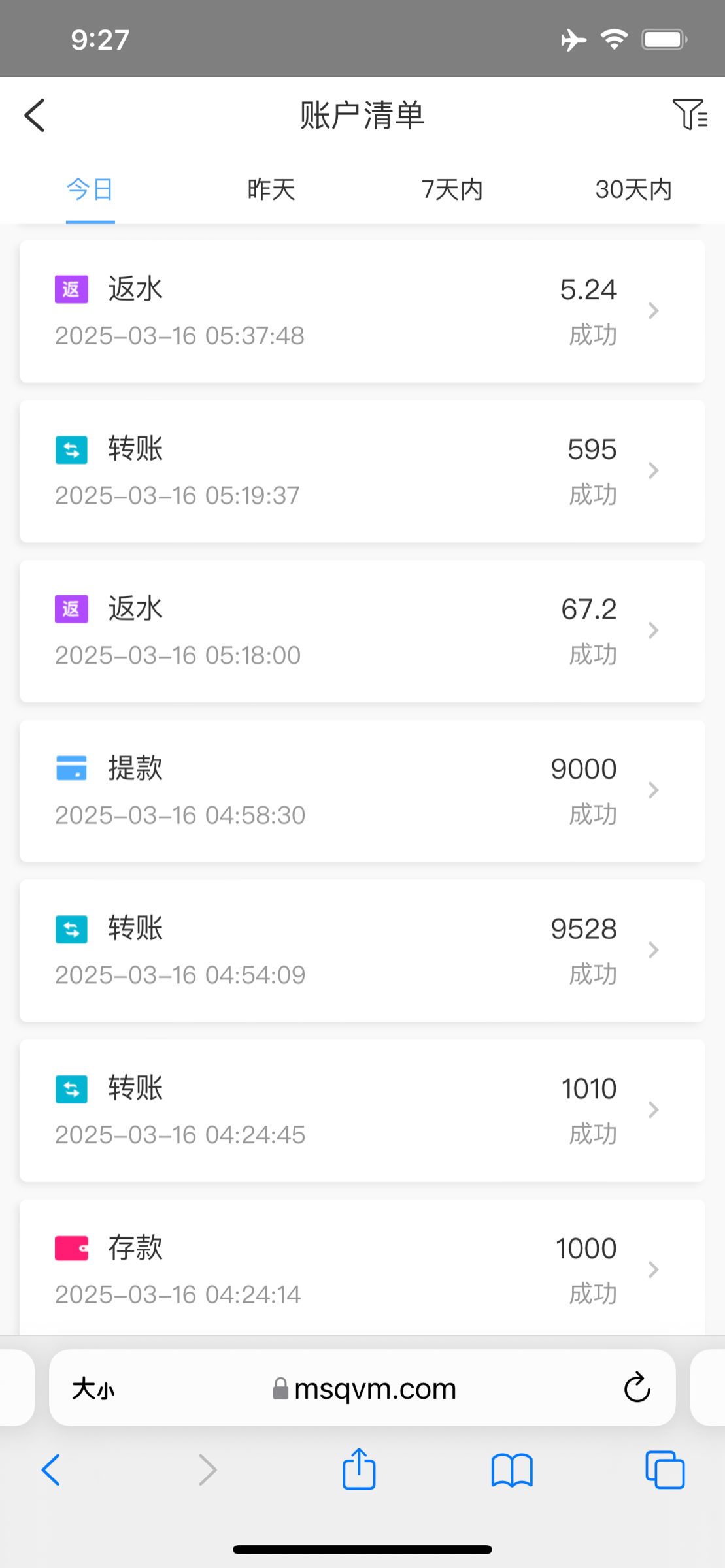Select the 7天内 tab

coord(452,189)
